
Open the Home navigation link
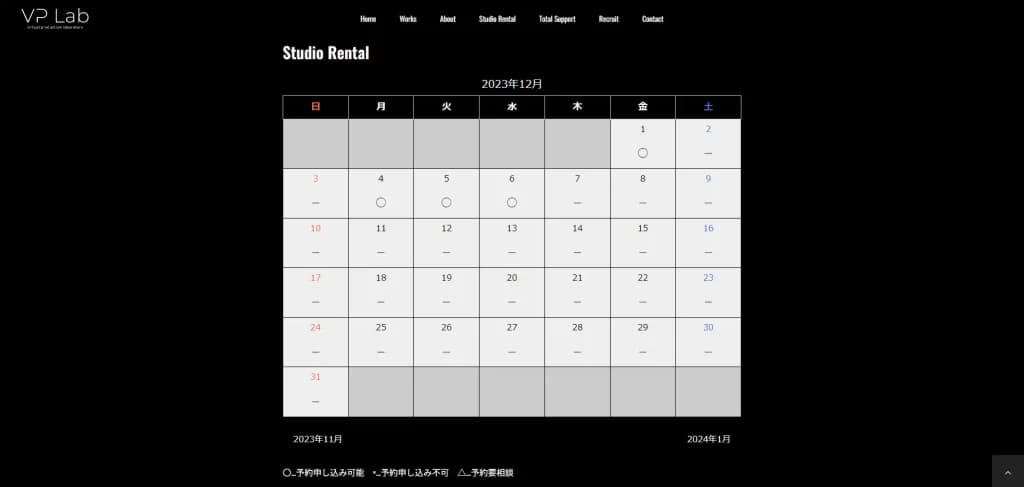368,19
